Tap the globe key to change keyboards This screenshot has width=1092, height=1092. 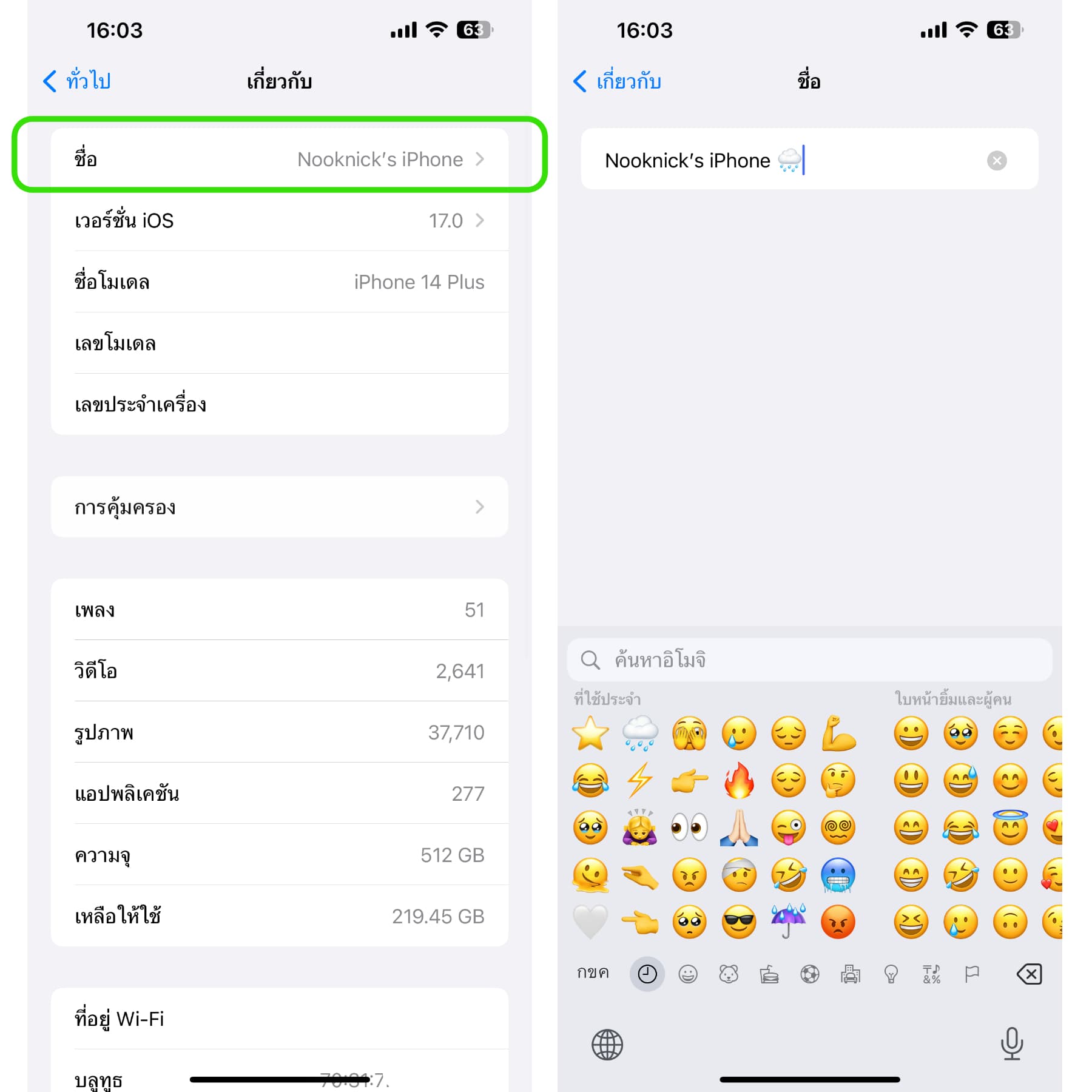[607, 1045]
